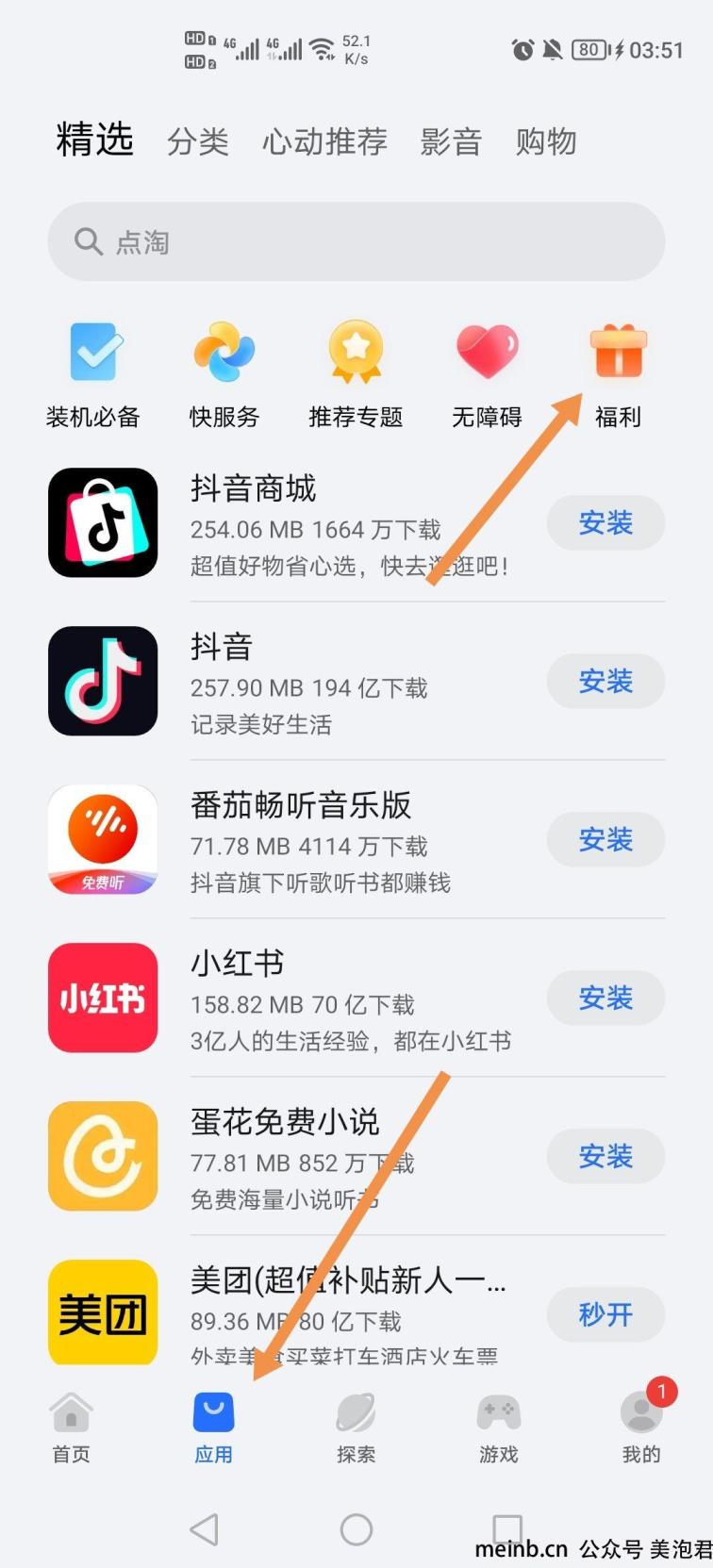Viewport: 713px width, 1568px height.
Task: Tap 安装 next to 抖音
Action: pyautogui.click(x=605, y=682)
